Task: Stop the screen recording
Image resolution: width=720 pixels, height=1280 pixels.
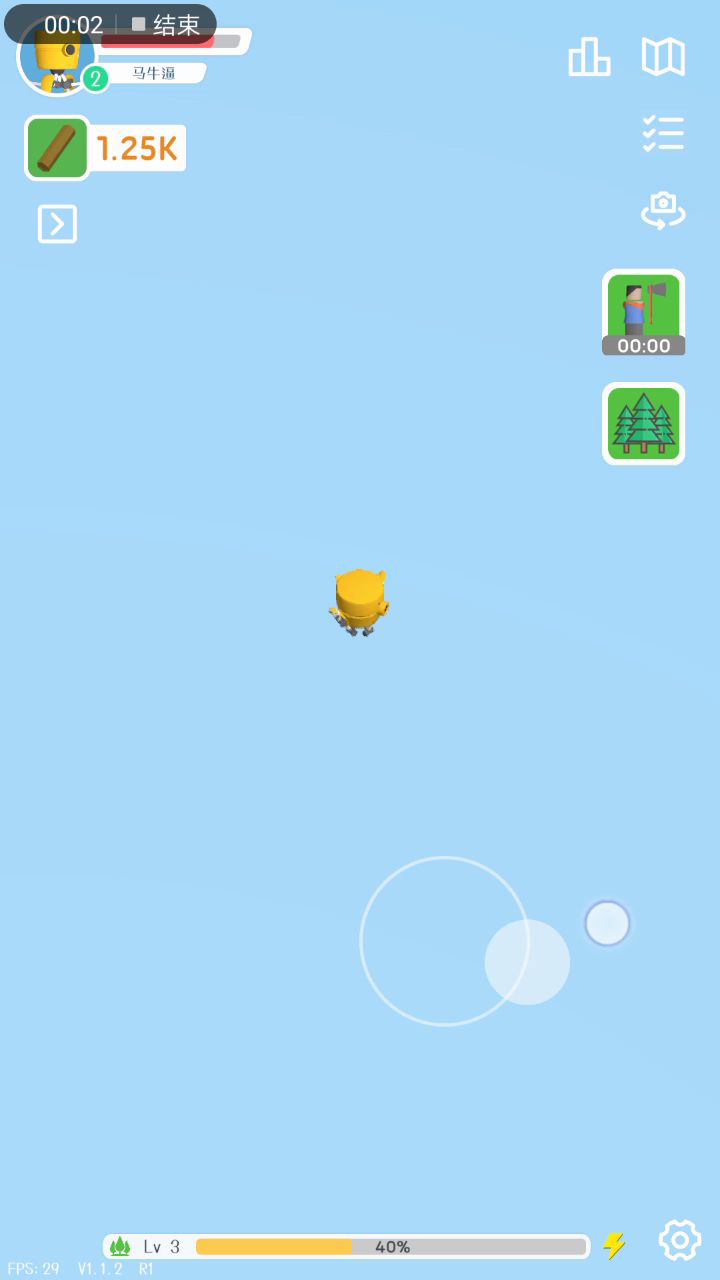Action: coord(166,25)
